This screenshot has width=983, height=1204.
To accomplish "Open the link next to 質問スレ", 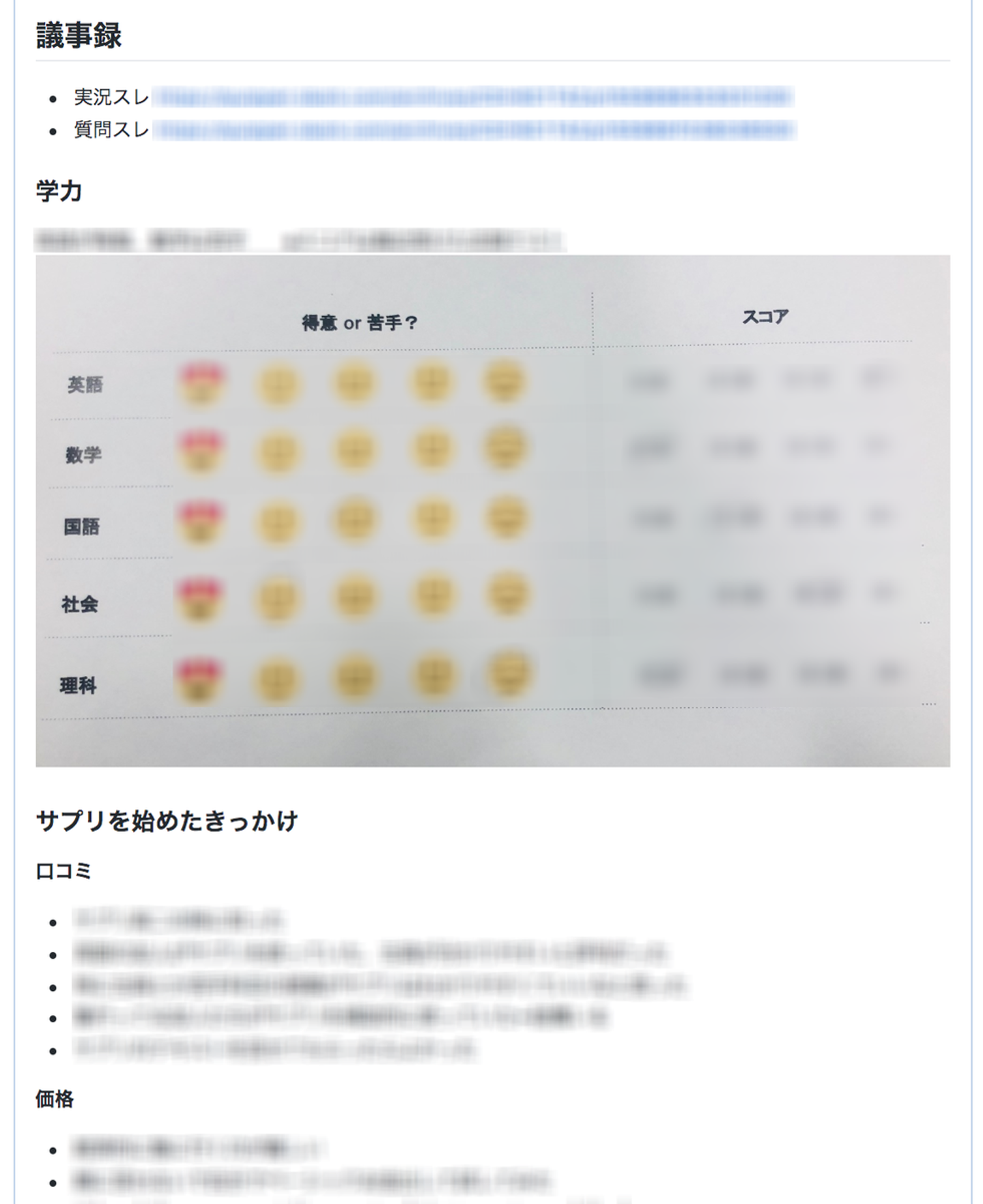I will [474, 130].
